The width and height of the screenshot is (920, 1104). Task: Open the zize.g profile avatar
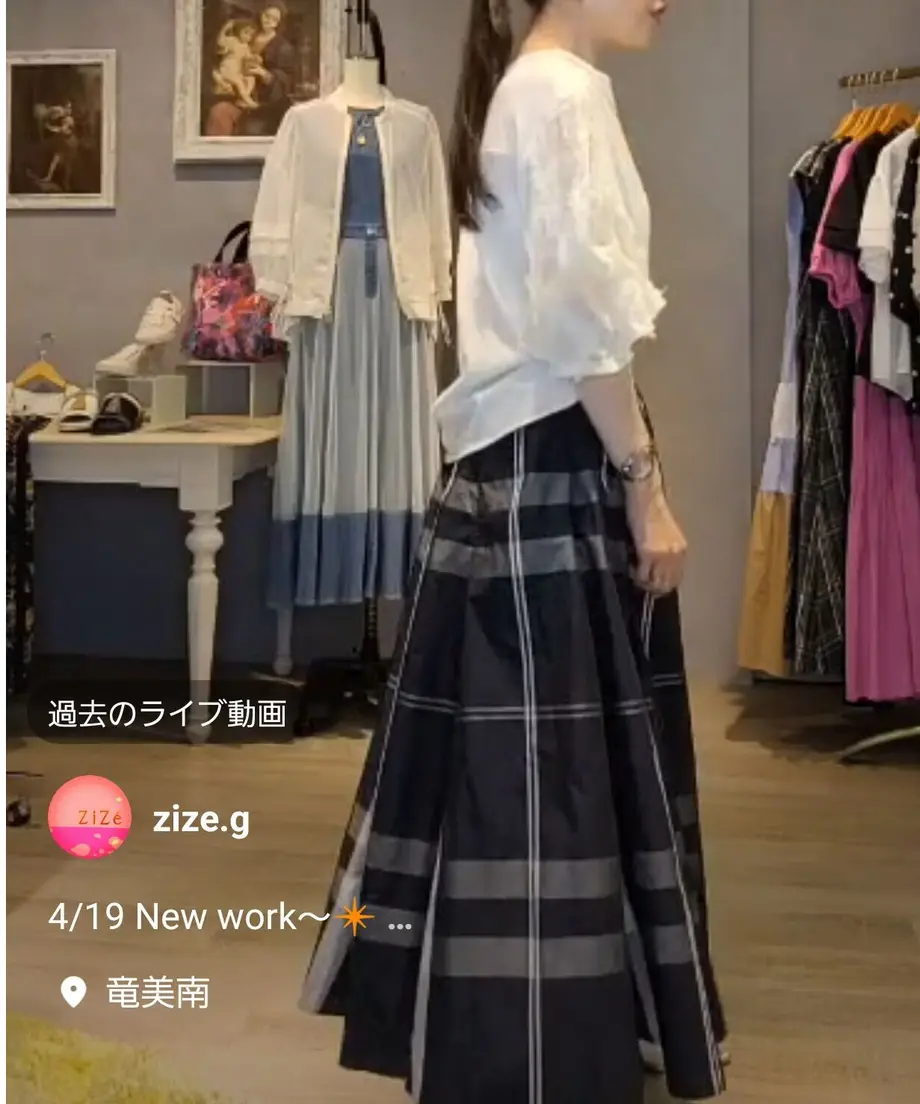89,816
